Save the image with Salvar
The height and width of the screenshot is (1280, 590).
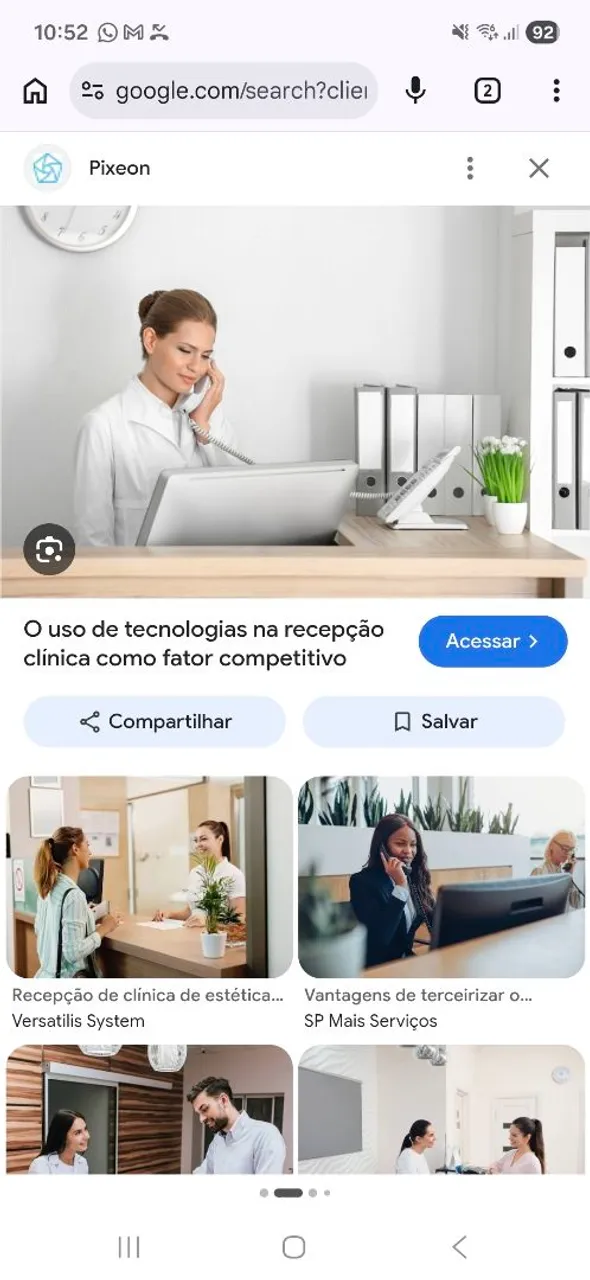[x=434, y=722]
